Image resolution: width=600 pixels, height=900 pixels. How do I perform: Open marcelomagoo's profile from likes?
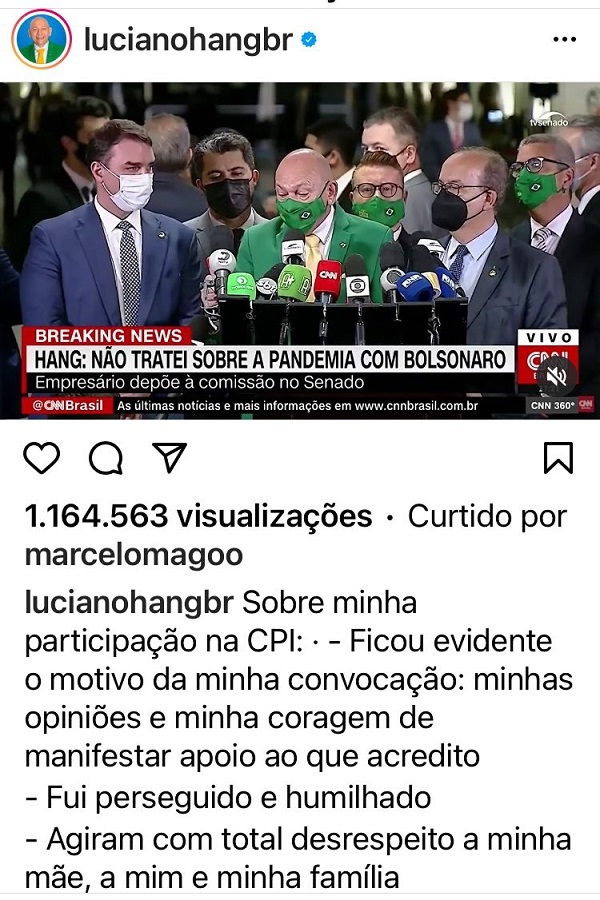point(133,554)
